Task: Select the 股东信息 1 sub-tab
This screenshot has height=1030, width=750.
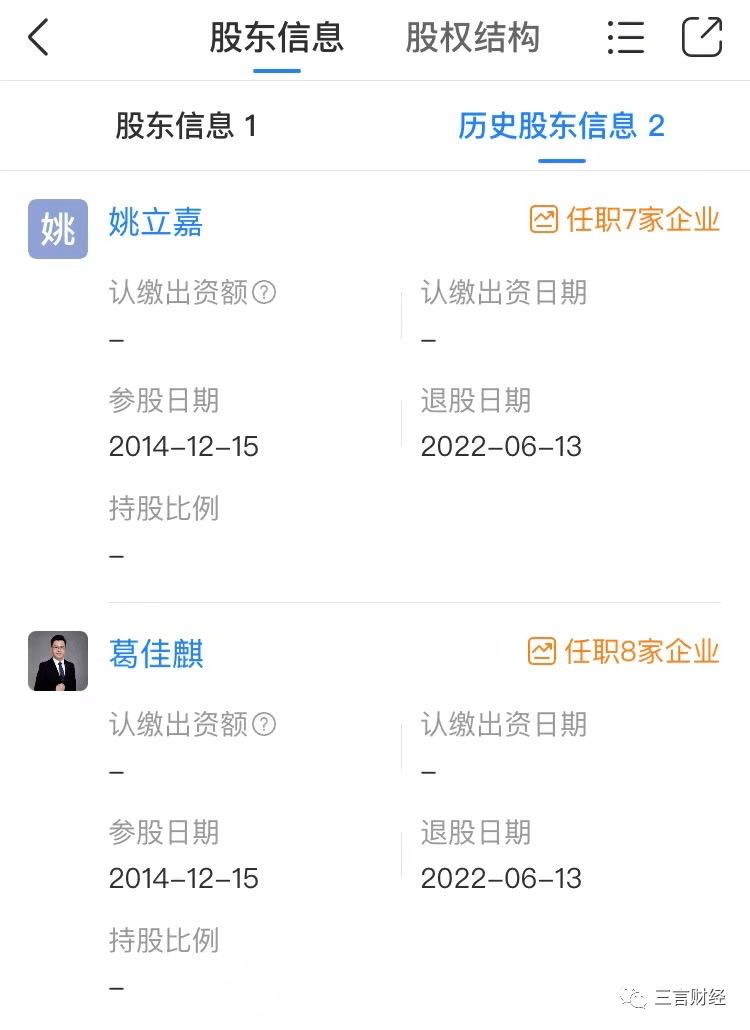Action: click(186, 126)
